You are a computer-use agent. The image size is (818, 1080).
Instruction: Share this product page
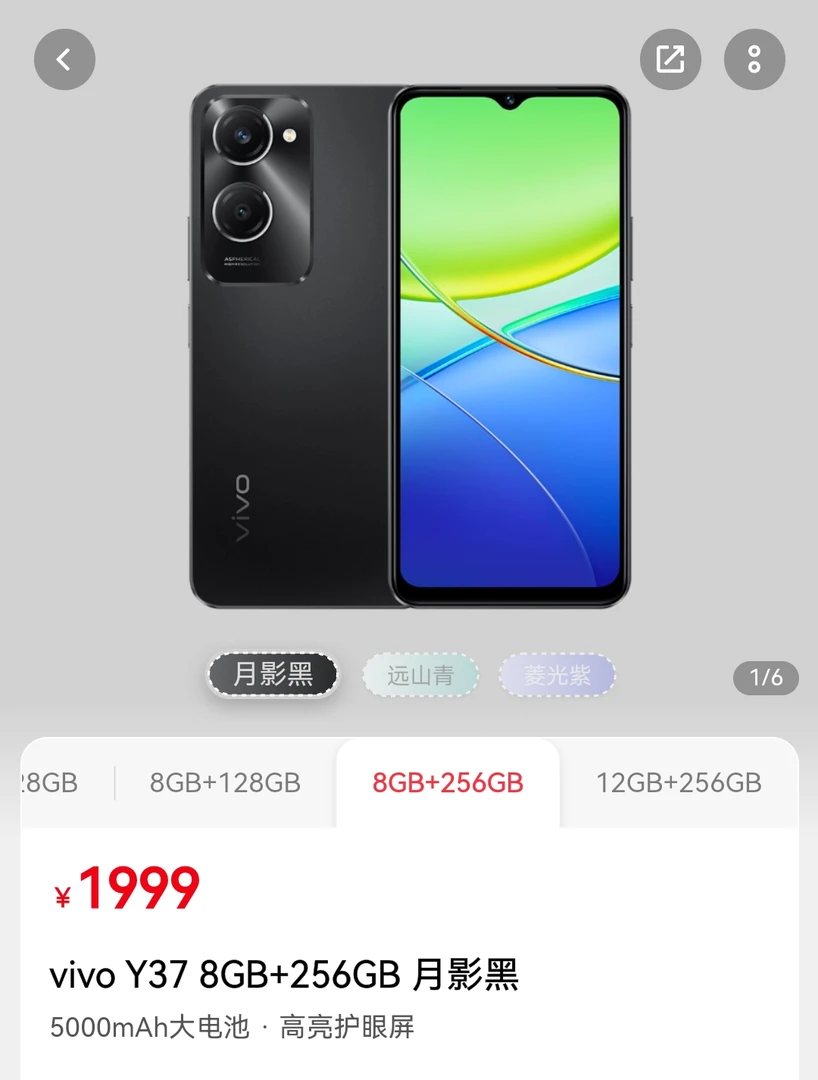pyautogui.click(x=670, y=59)
